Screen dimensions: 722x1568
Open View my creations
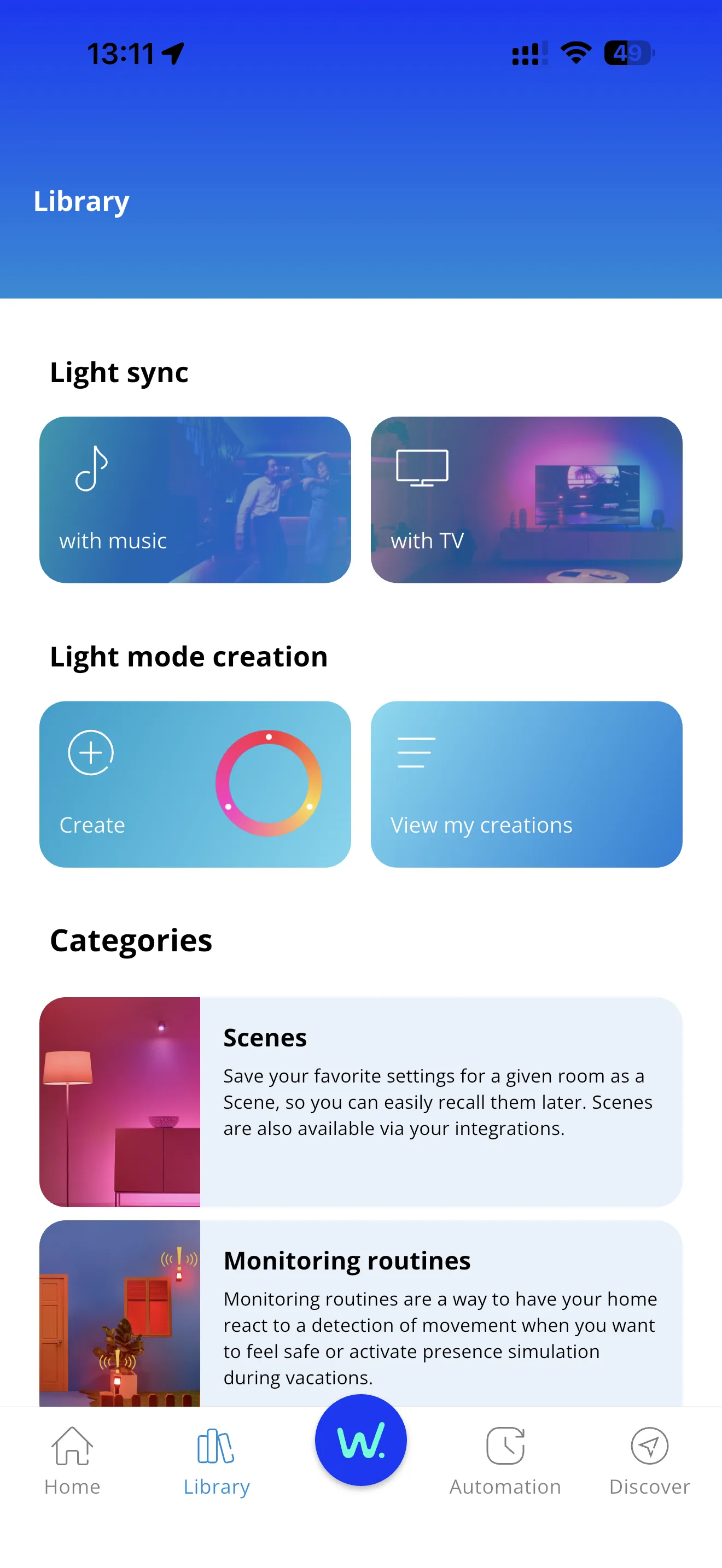526,784
